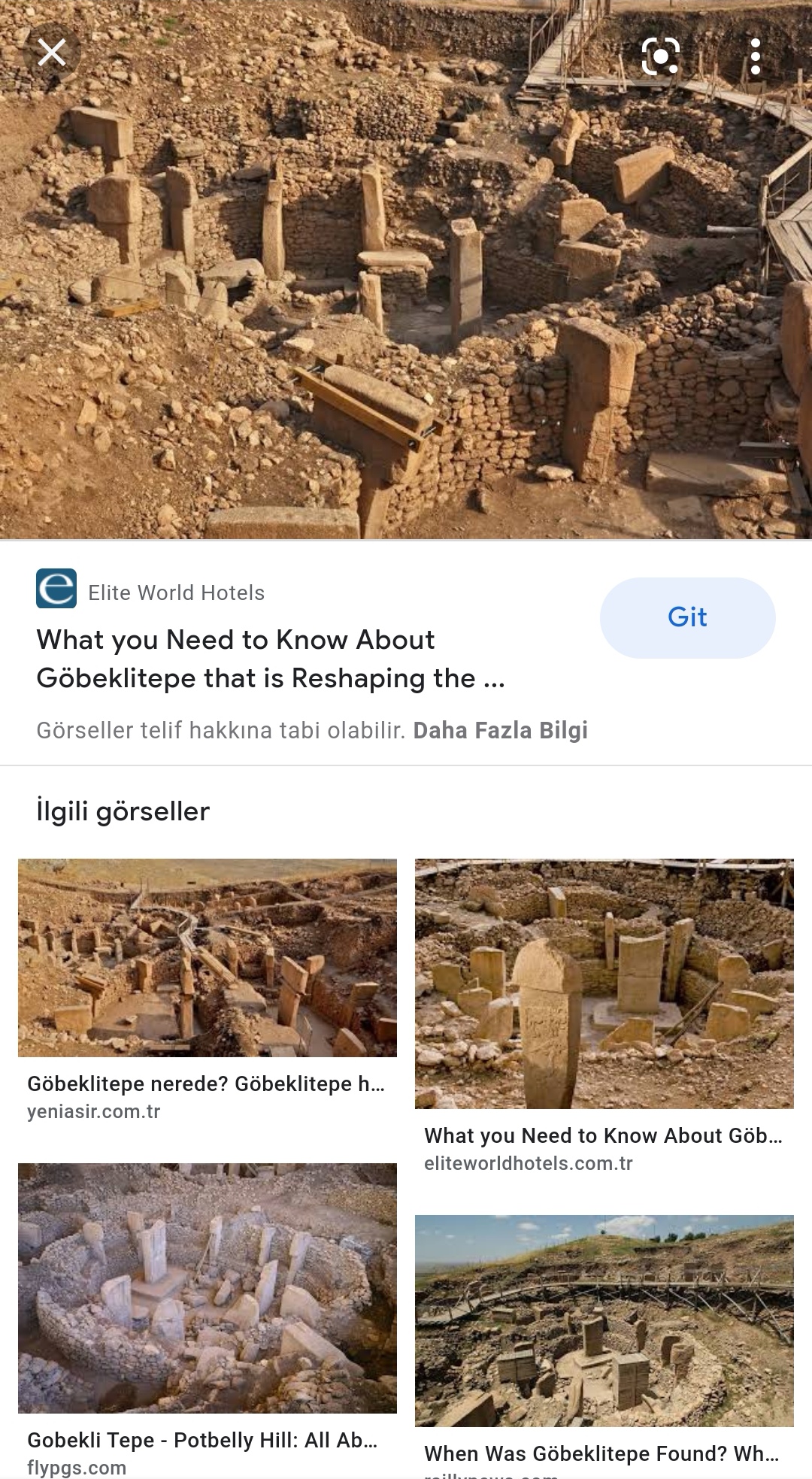The height and width of the screenshot is (1479, 812).
Task: Open the "When Was Göbeklitepe Found?" image
Action: [x=604, y=1321]
